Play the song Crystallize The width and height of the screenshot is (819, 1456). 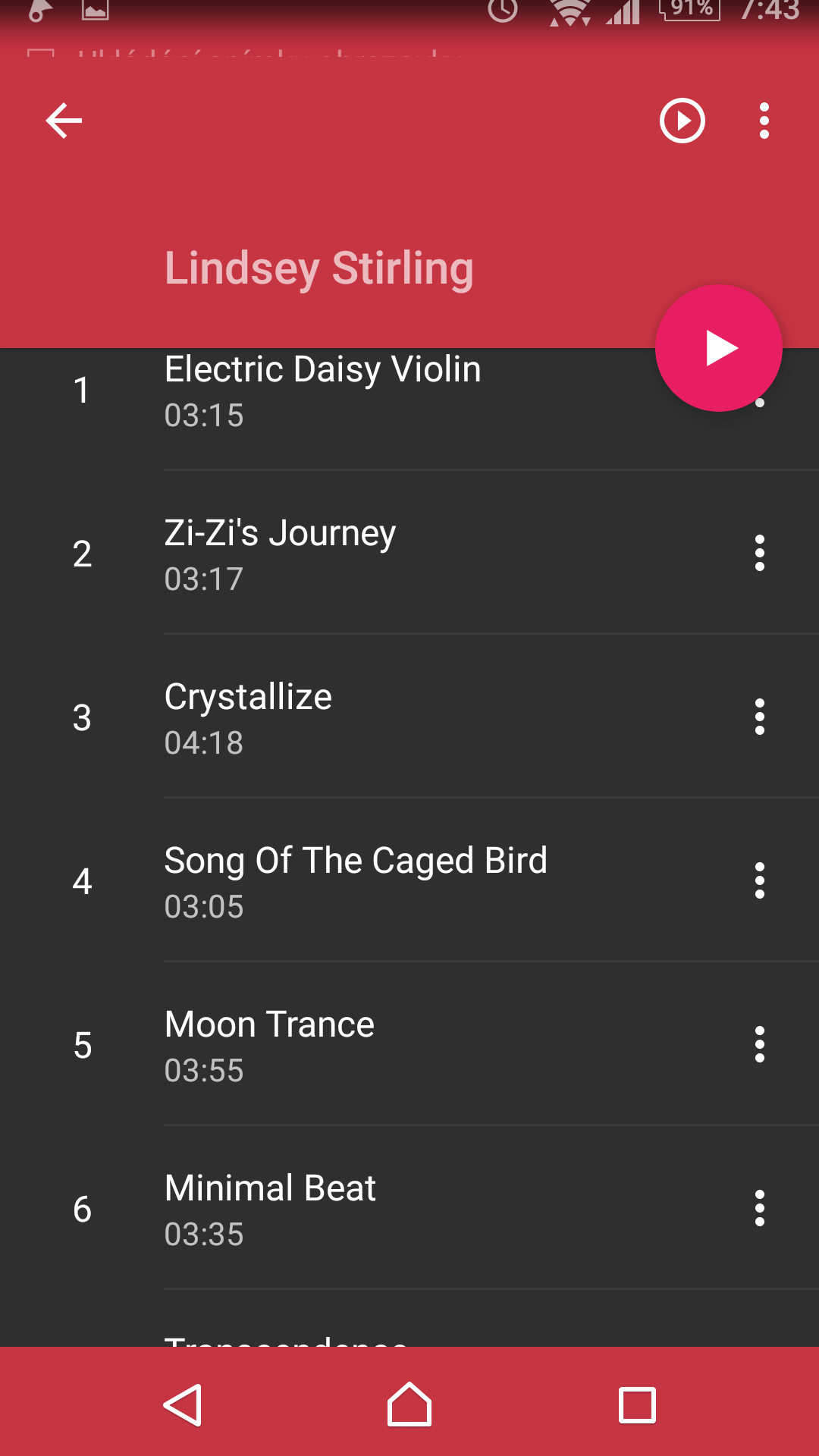click(x=409, y=717)
